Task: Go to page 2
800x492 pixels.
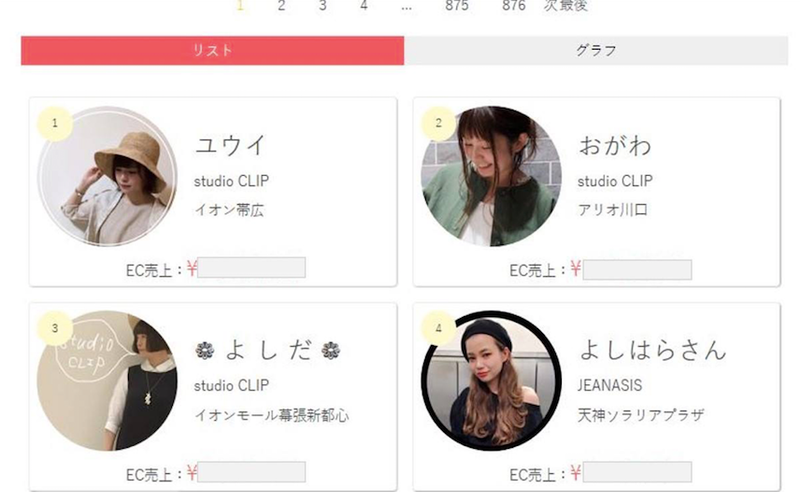Action: pyautogui.click(x=281, y=6)
